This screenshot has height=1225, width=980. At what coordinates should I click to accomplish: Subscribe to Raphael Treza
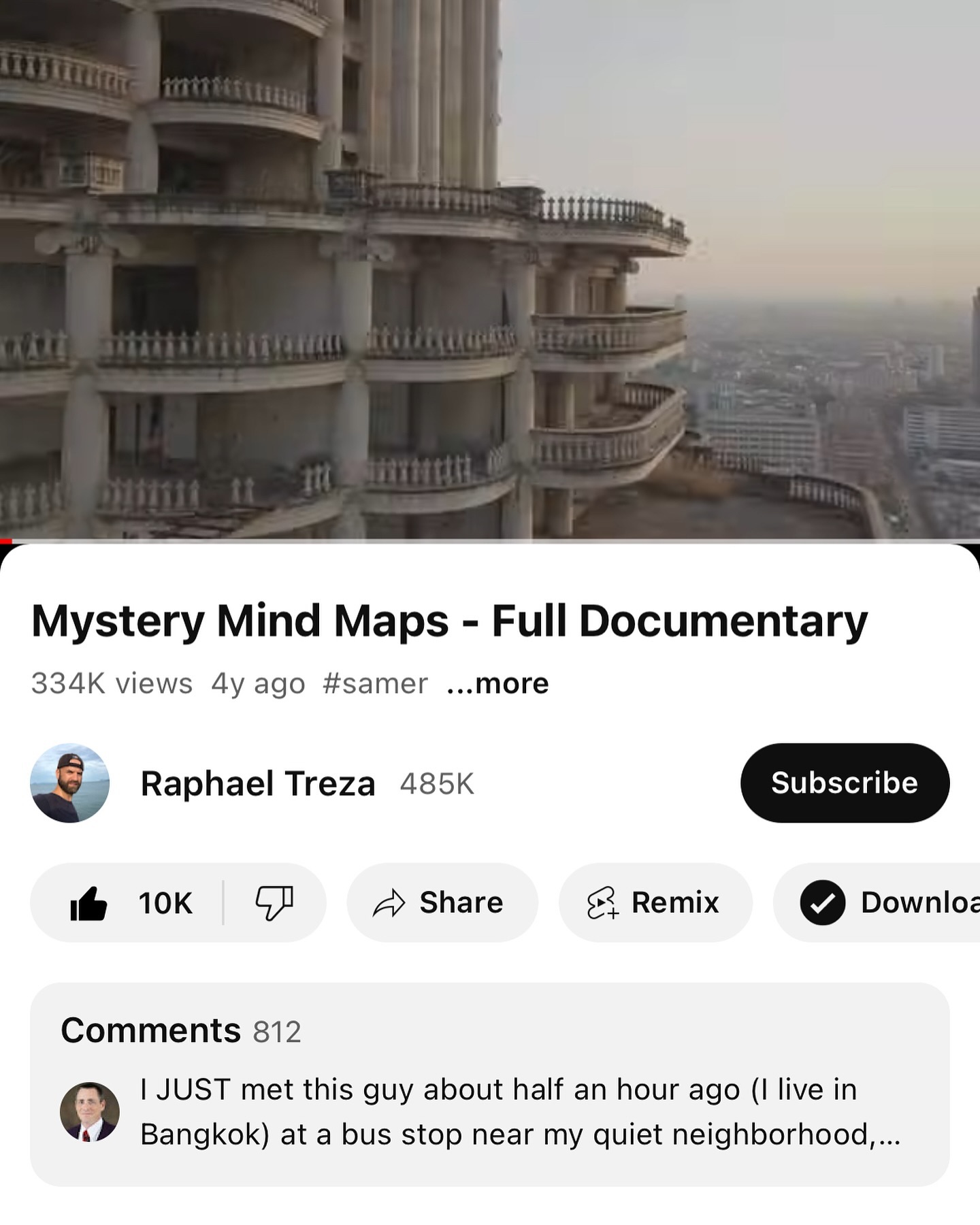click(x=844, y=783)
